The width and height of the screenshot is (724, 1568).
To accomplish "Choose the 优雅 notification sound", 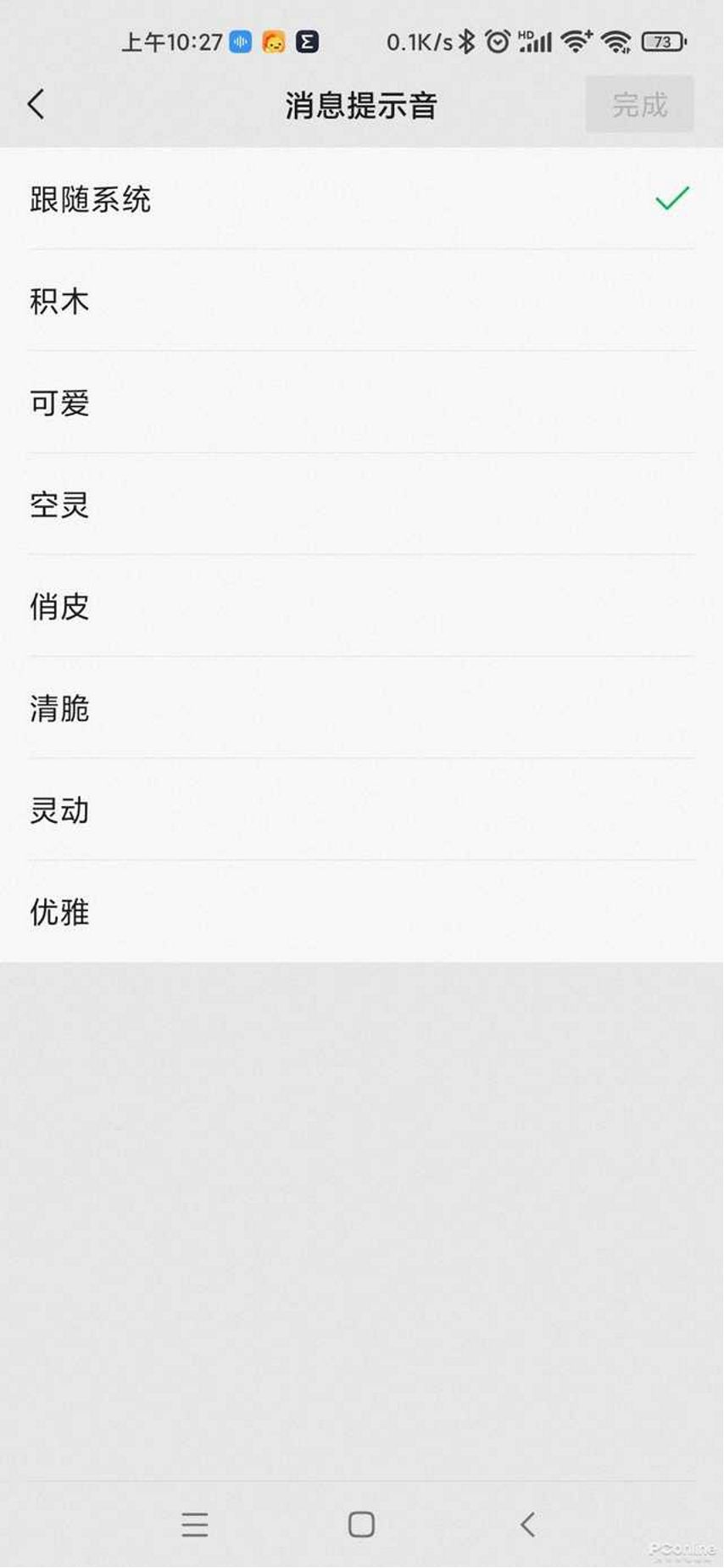I will coord(362,911).
